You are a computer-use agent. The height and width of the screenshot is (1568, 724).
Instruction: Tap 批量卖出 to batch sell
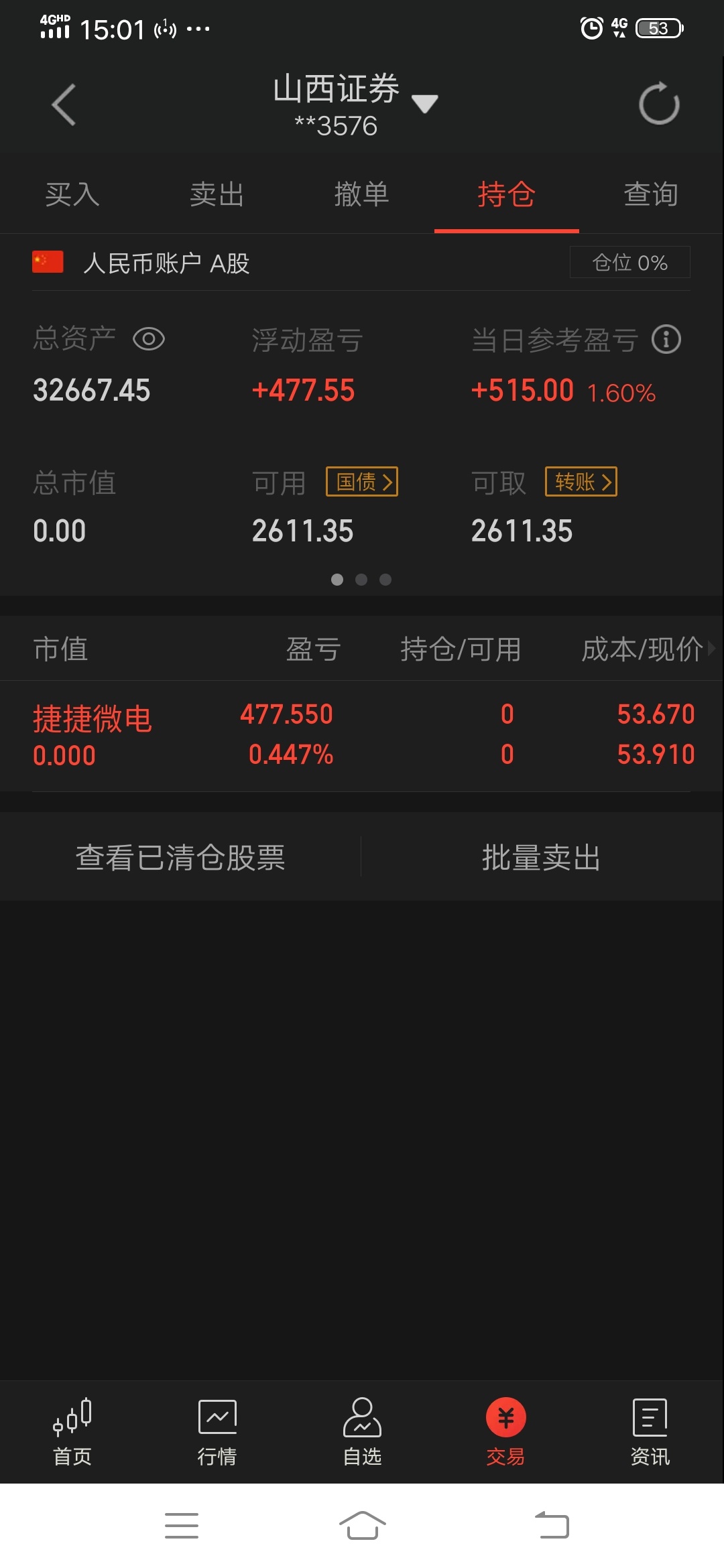(x=542, y=858)
